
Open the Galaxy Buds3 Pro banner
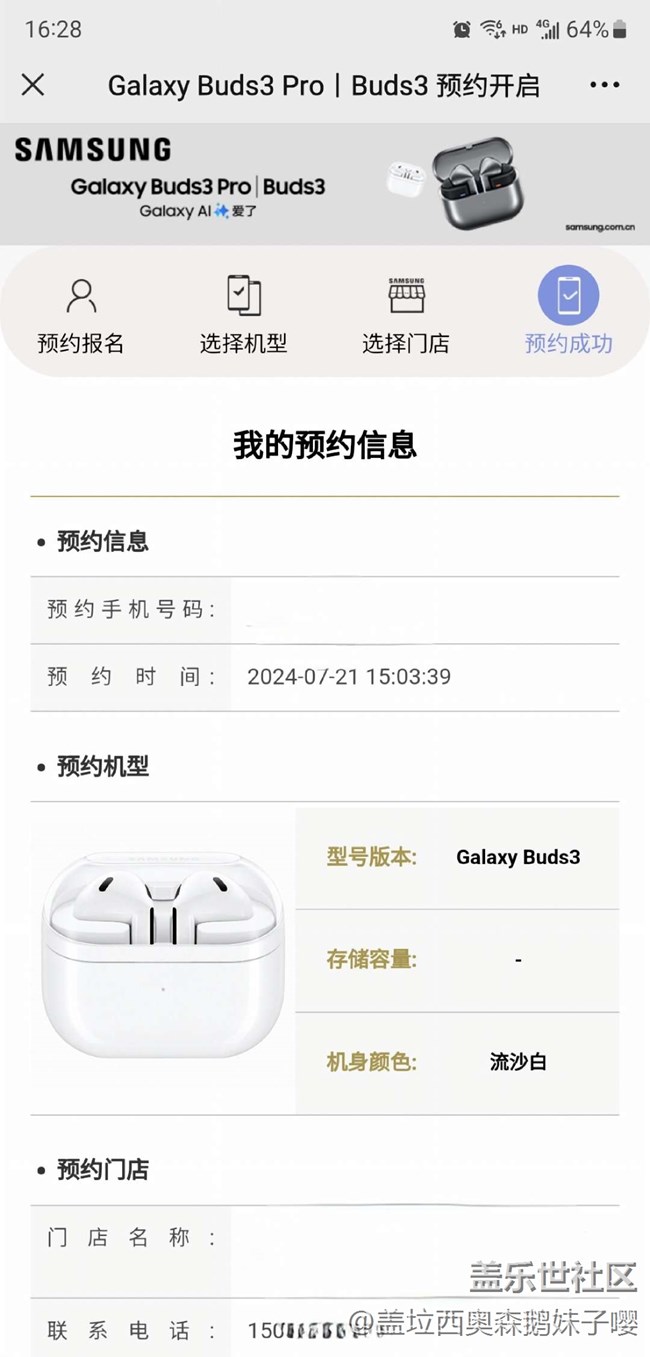tap(324, 184)
